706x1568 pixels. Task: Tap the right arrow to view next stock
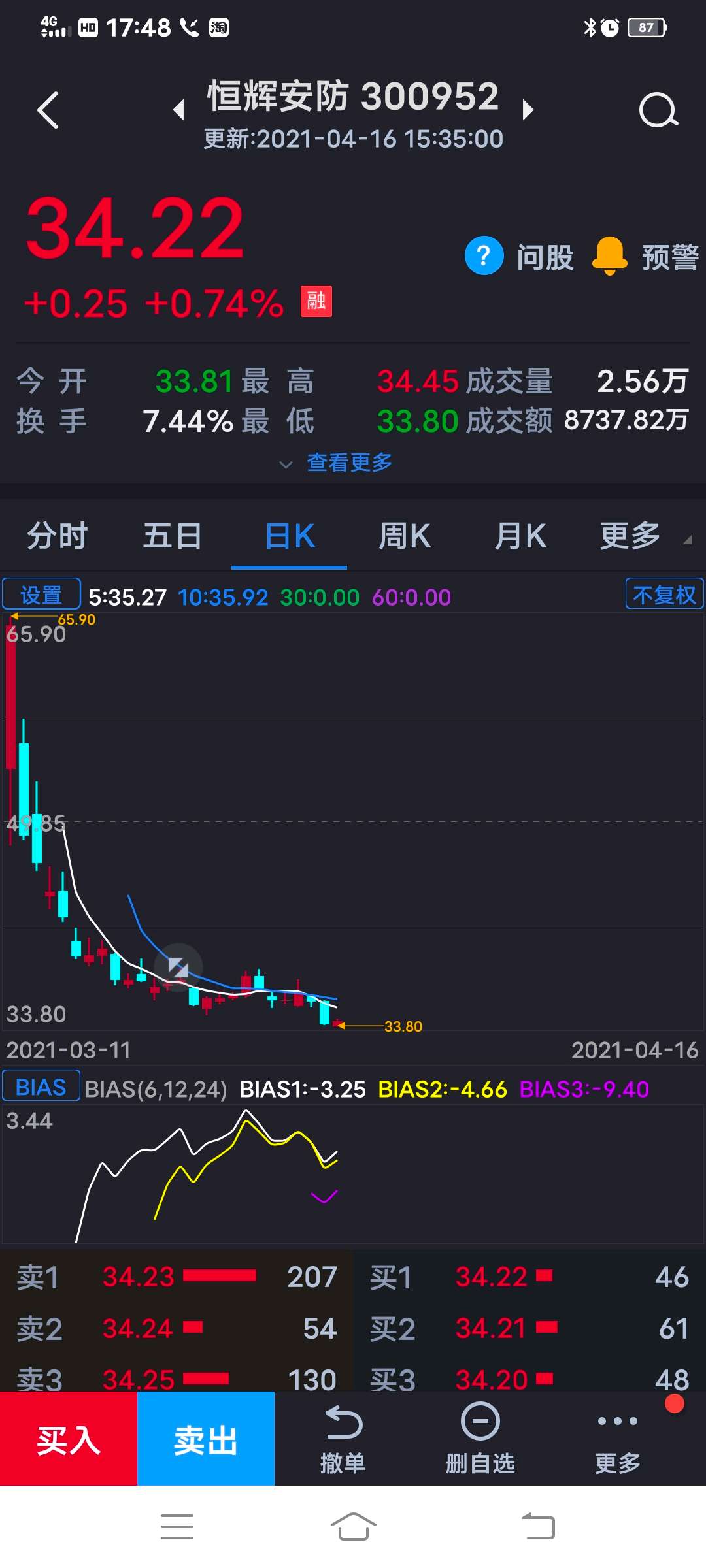(528, 110)
